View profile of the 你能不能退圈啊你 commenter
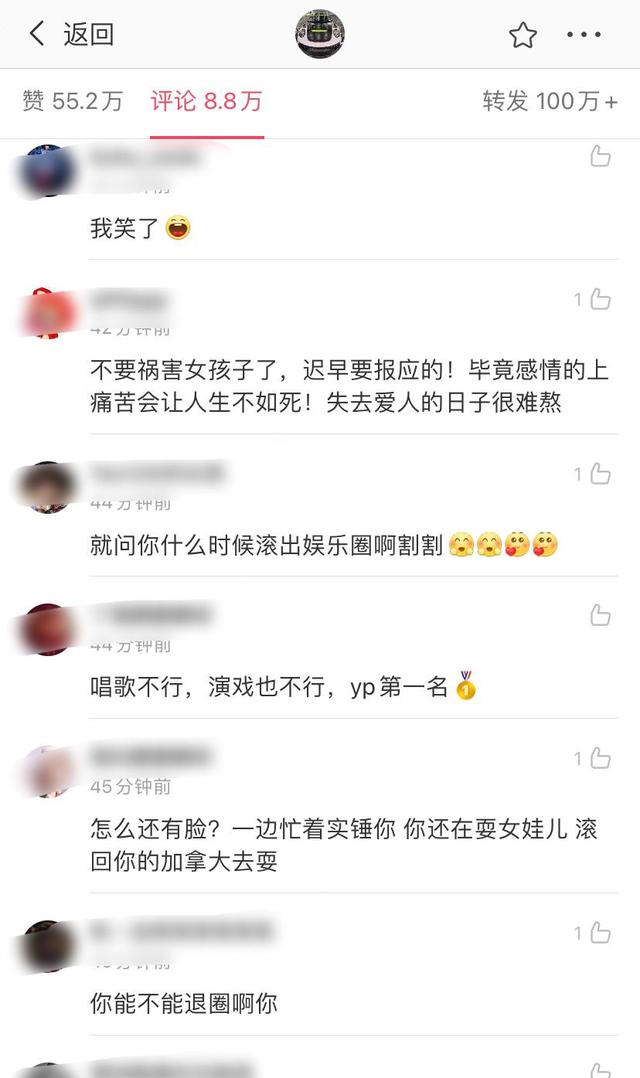Viewport: 640px width, 1078px height. (47, 946)
